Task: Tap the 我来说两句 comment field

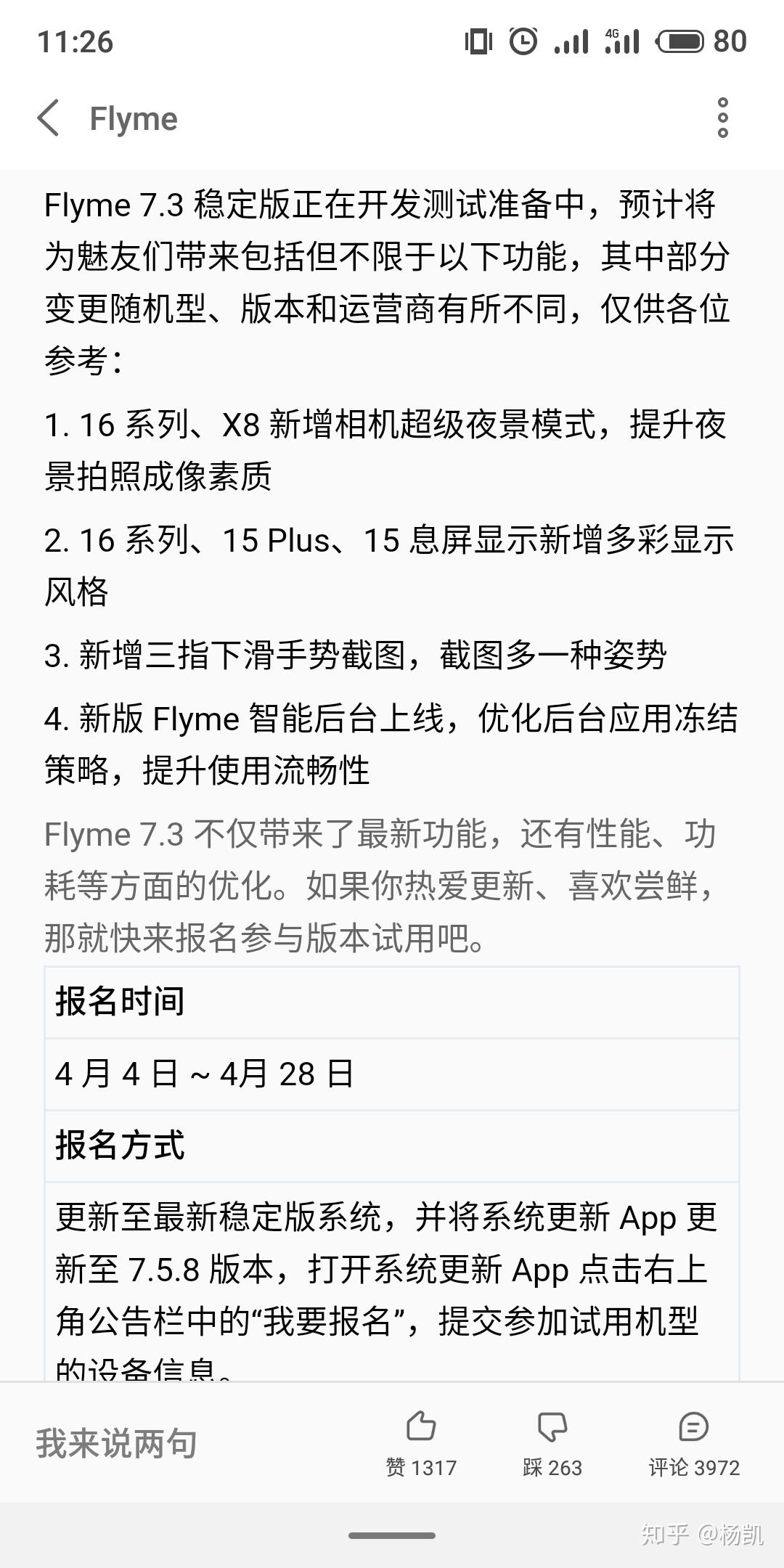Action: coord(116,1443)
